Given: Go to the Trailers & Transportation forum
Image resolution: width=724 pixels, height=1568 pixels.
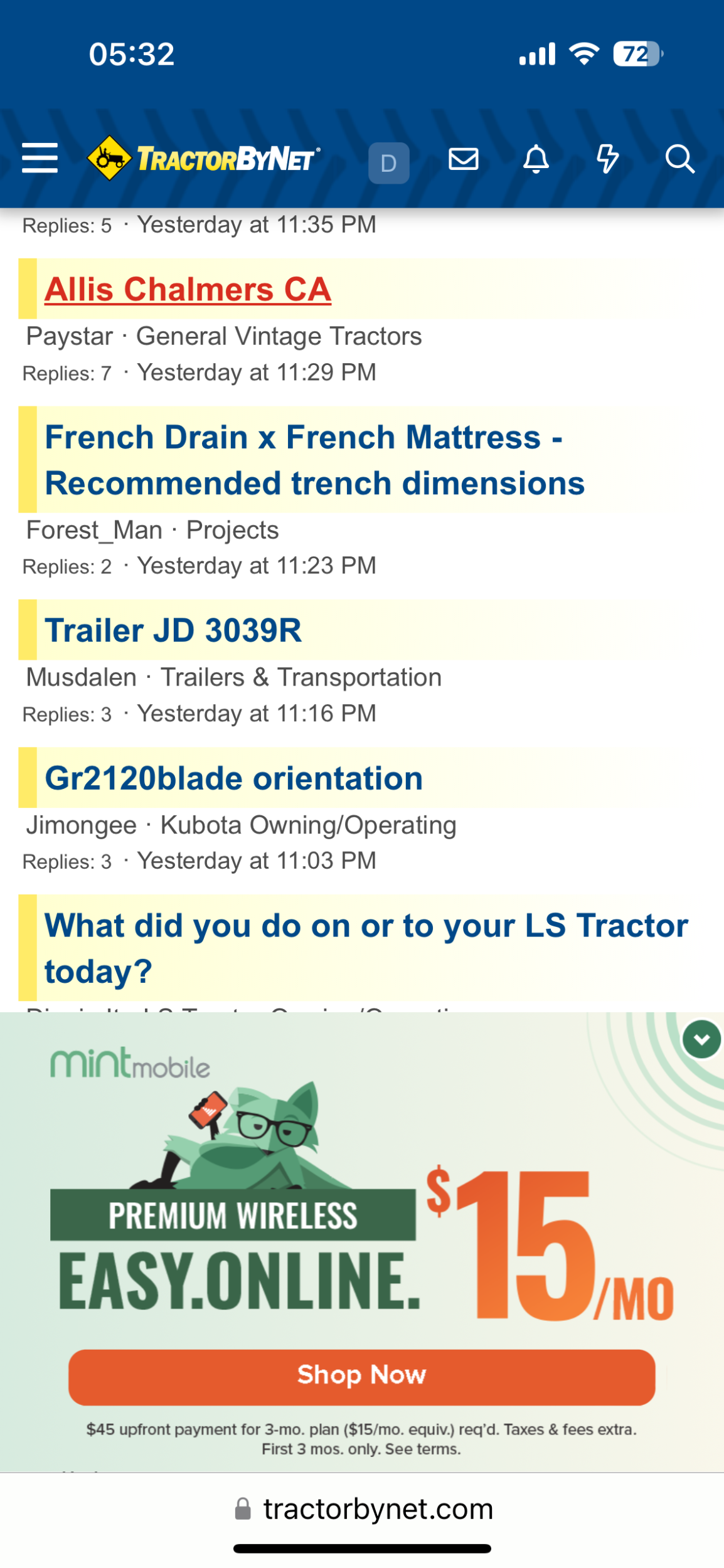Looking at the screenshot, I should tap(301, 677).
